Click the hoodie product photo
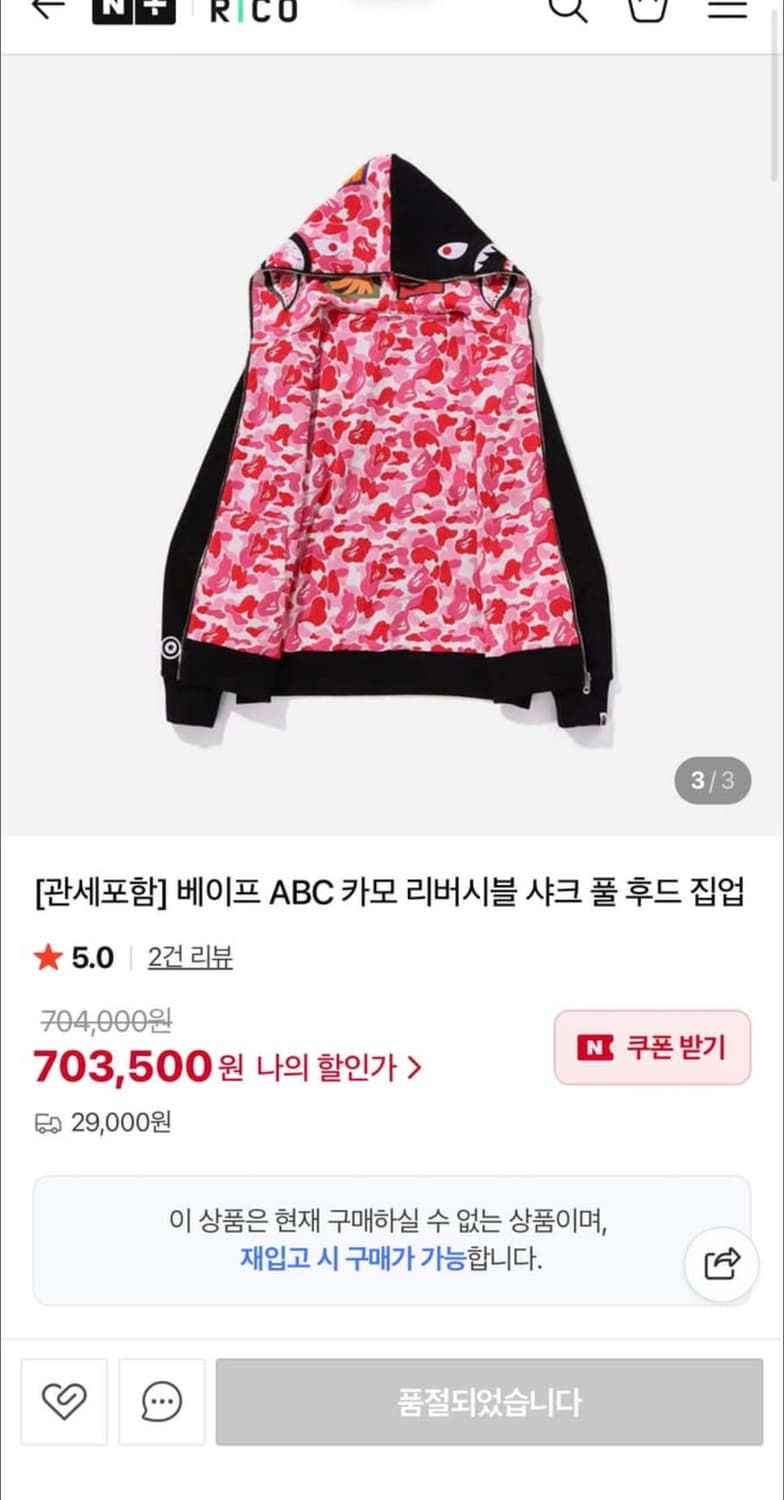This screenshot has height=1500, width=784. click(390, 440)
